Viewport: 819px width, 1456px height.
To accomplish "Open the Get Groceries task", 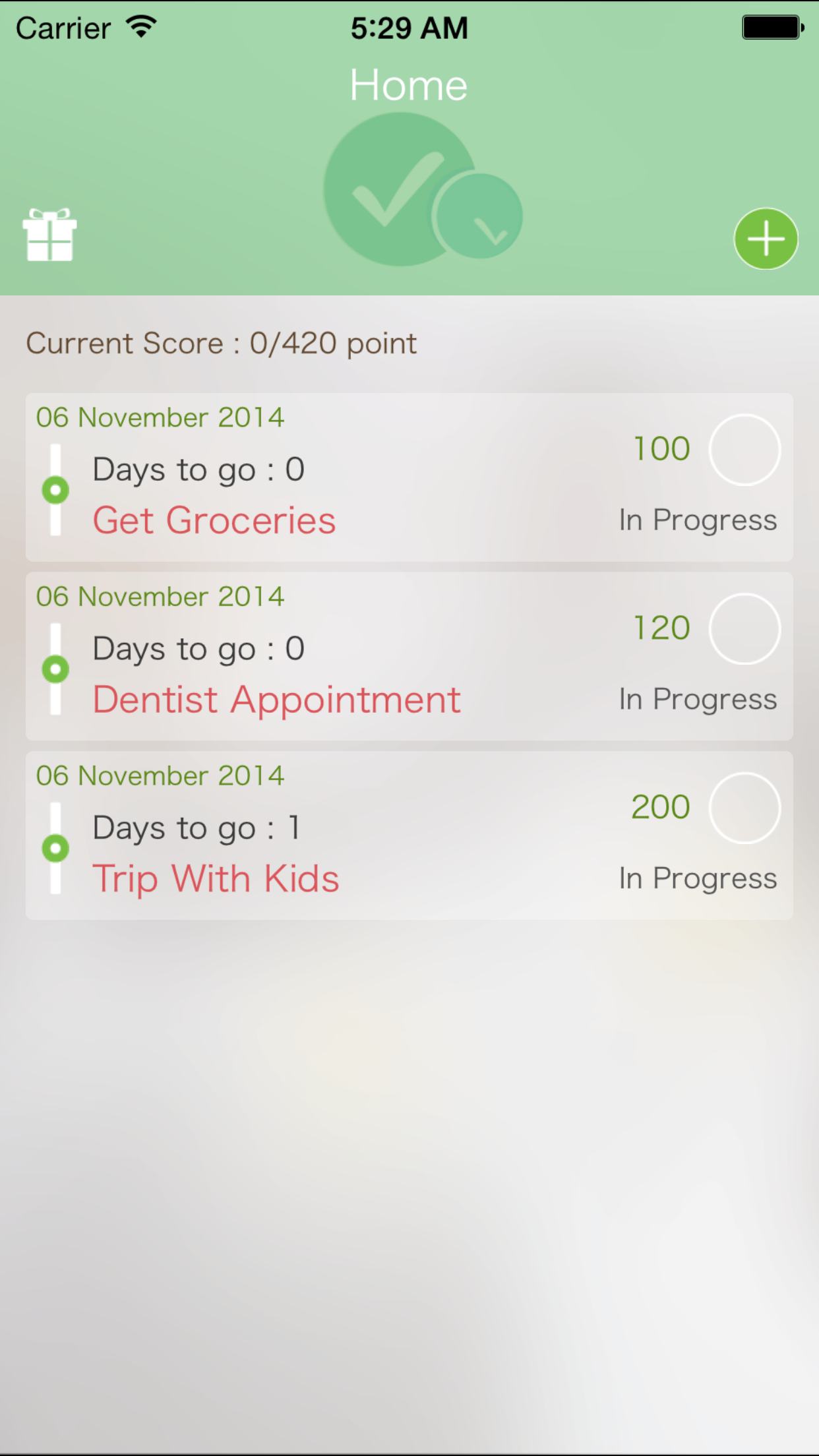I will [x=214, y=520].
